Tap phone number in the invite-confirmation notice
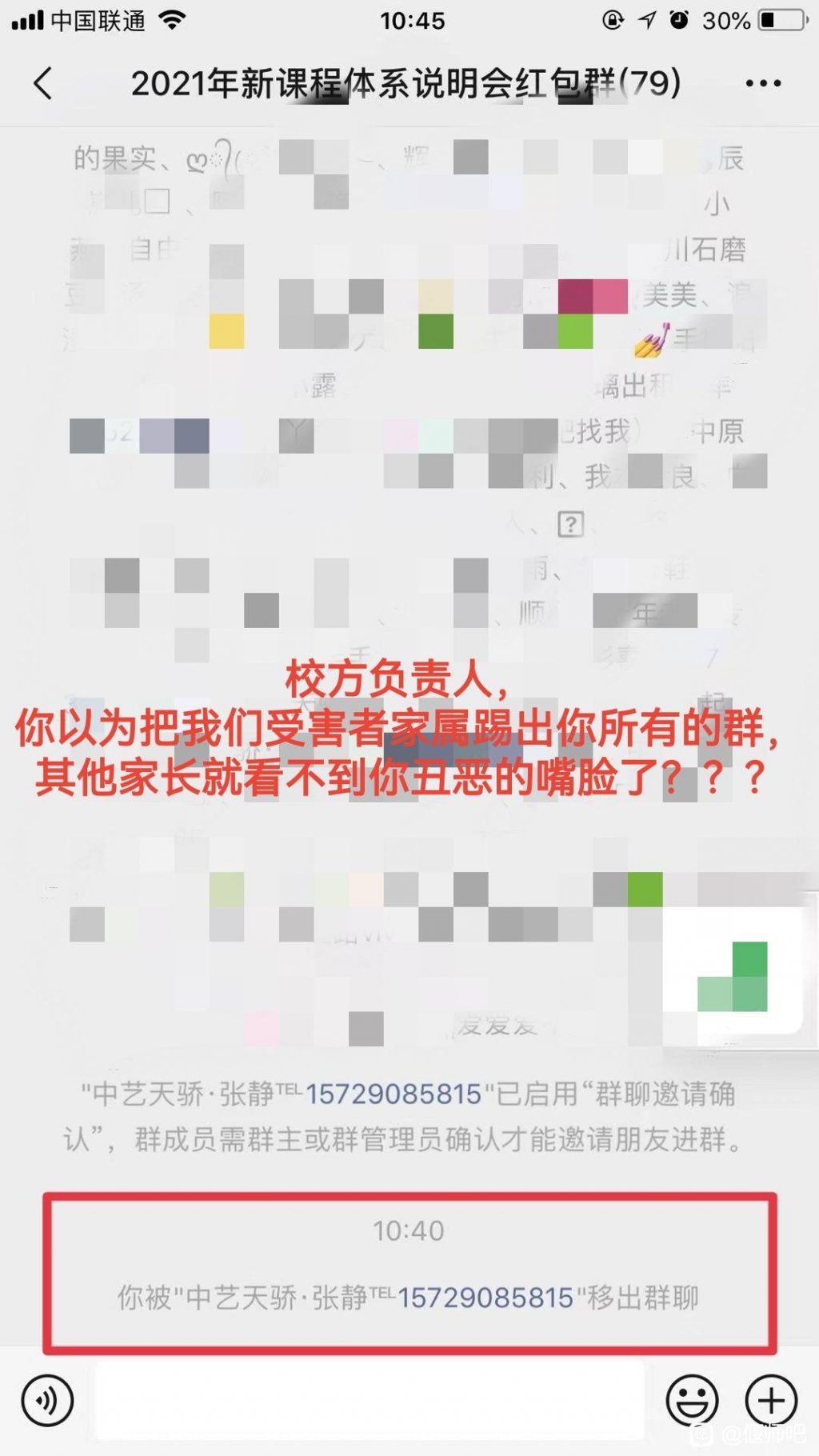 pyautogui.click(x=393, y=1094)
